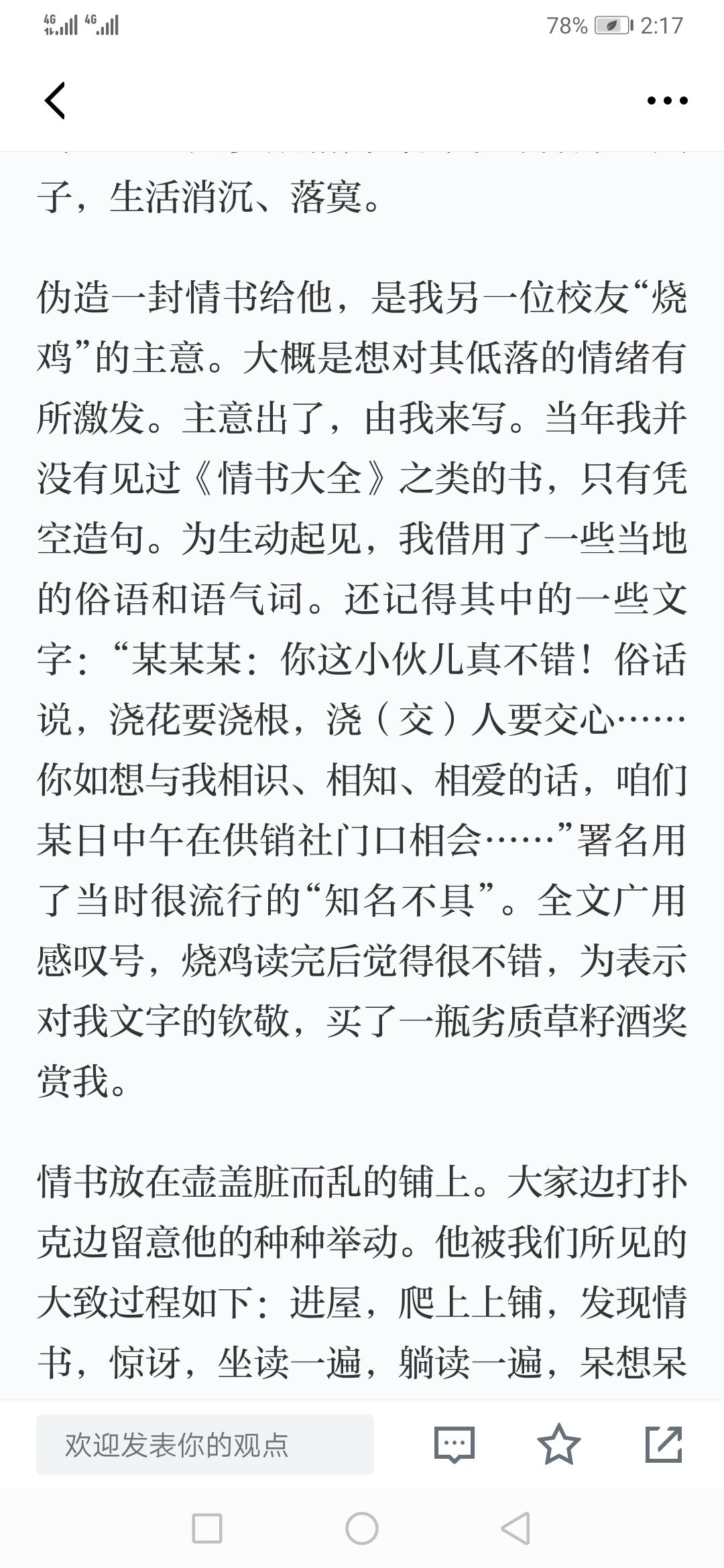Open the comments bubble icon
The image size is (724, 1568).
[x=455, y=1445]
